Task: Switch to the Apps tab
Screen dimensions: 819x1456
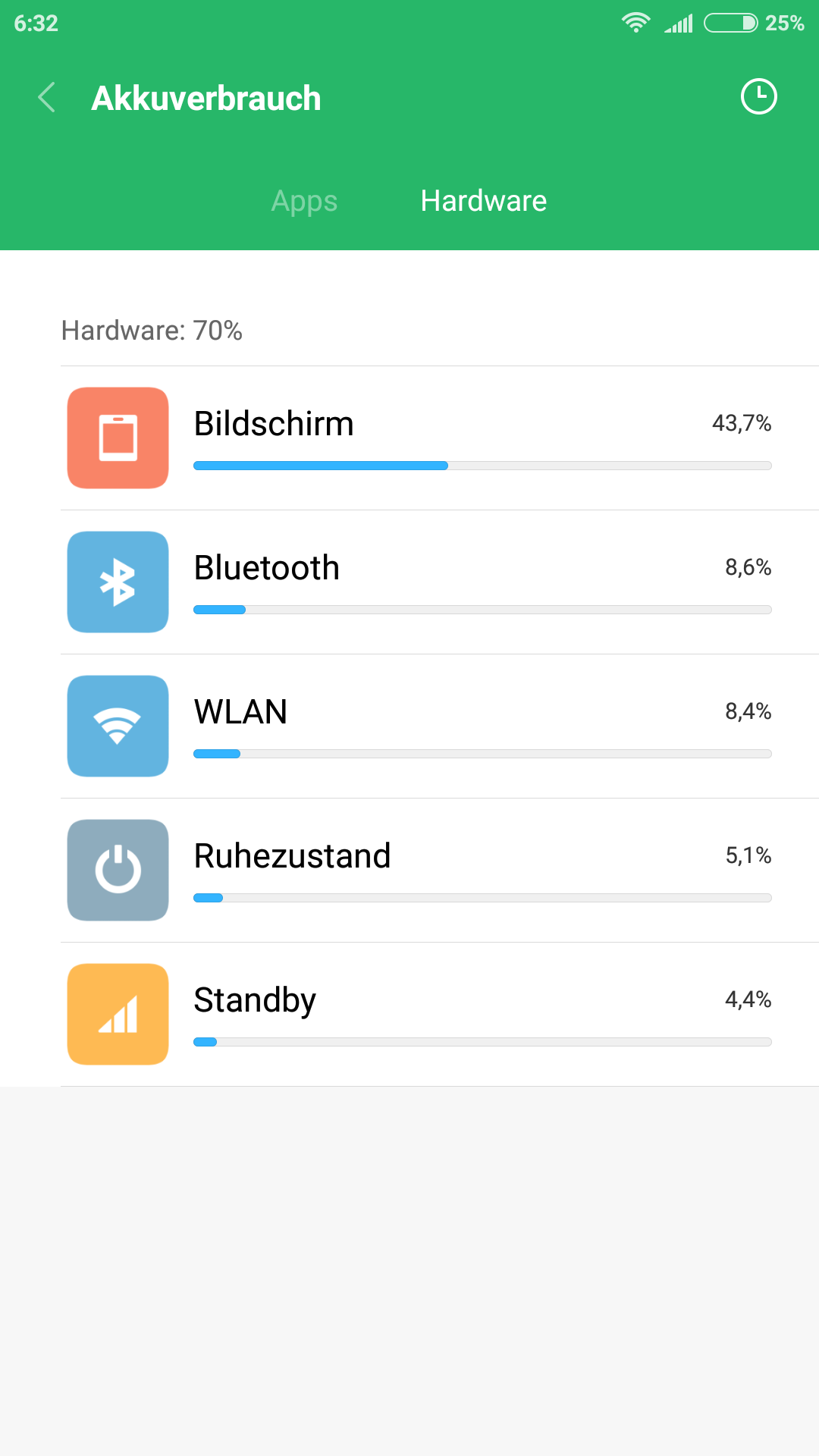Action: [x=304, y=201]
